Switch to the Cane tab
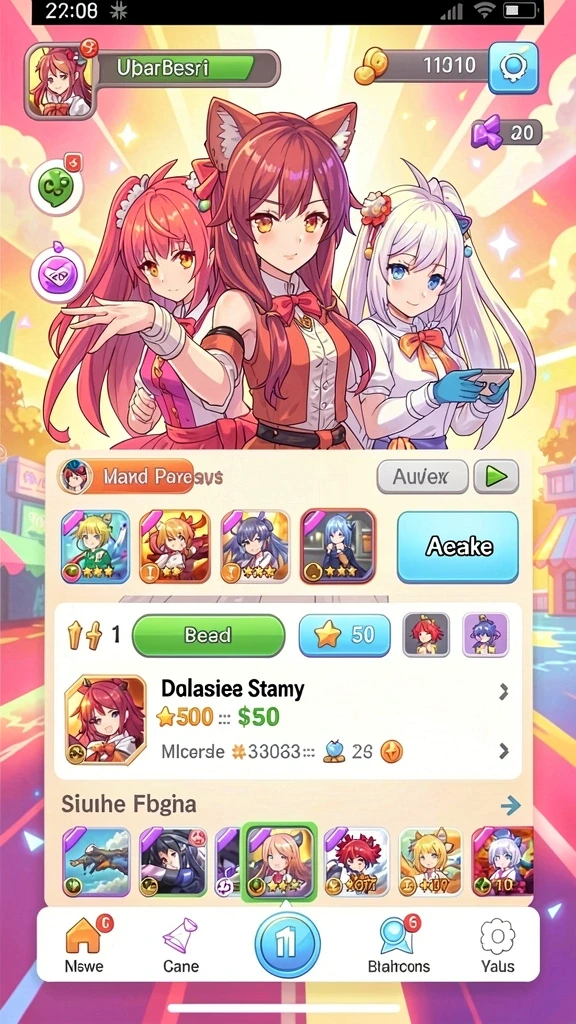This screenshot has height=1024, width=576. 180,944
